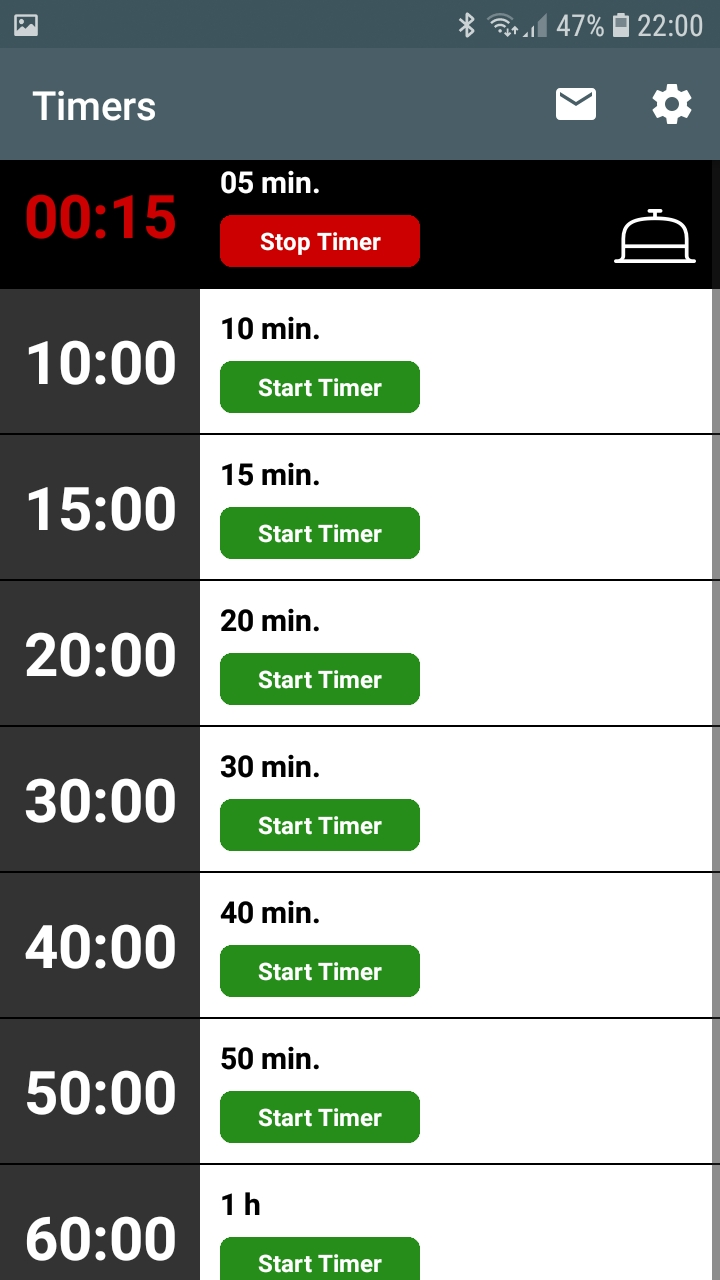Start the 15 min. timer
The width and height of the screenshot is (720, 1280).
click(320, 533)
